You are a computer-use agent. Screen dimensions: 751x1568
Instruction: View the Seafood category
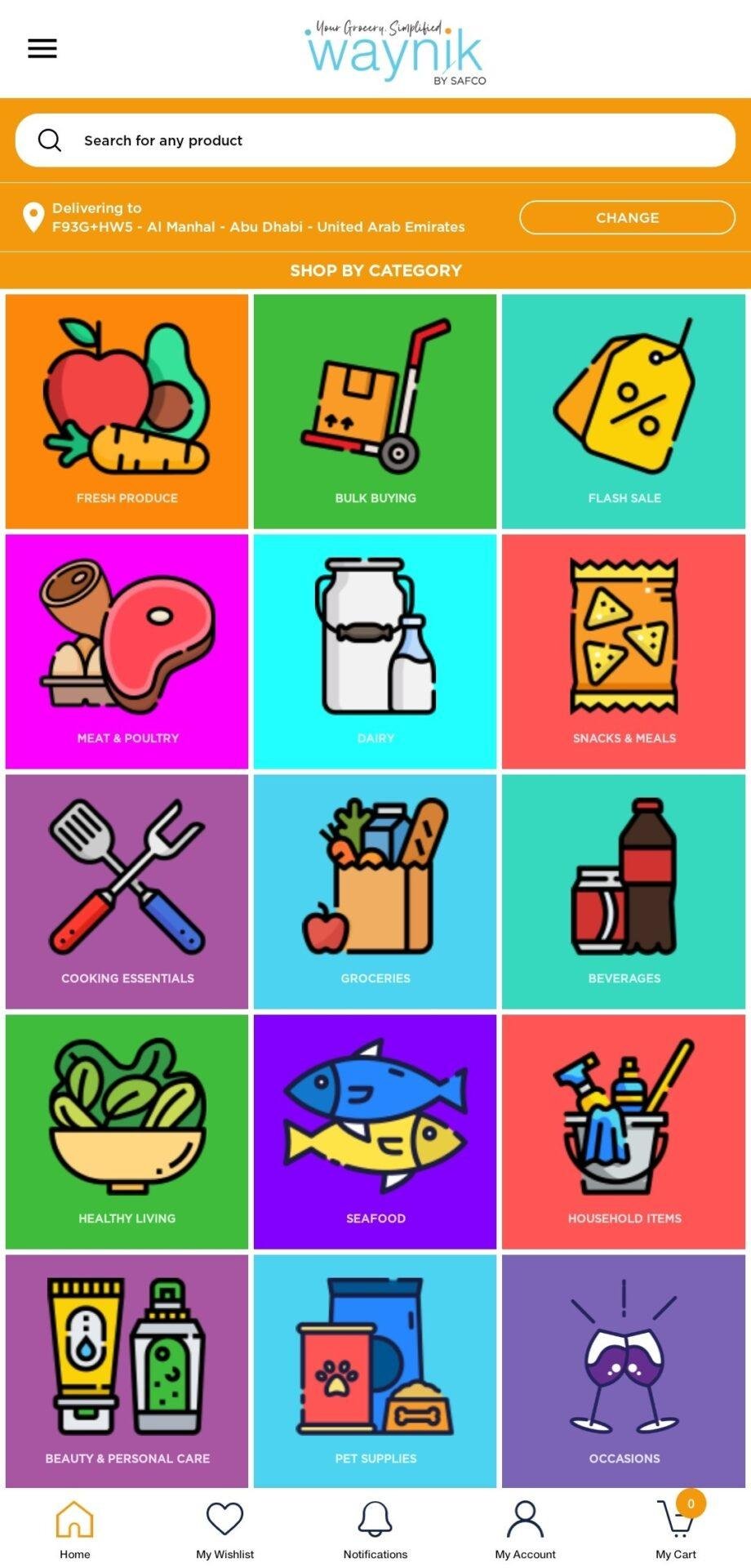[375, 1131]
